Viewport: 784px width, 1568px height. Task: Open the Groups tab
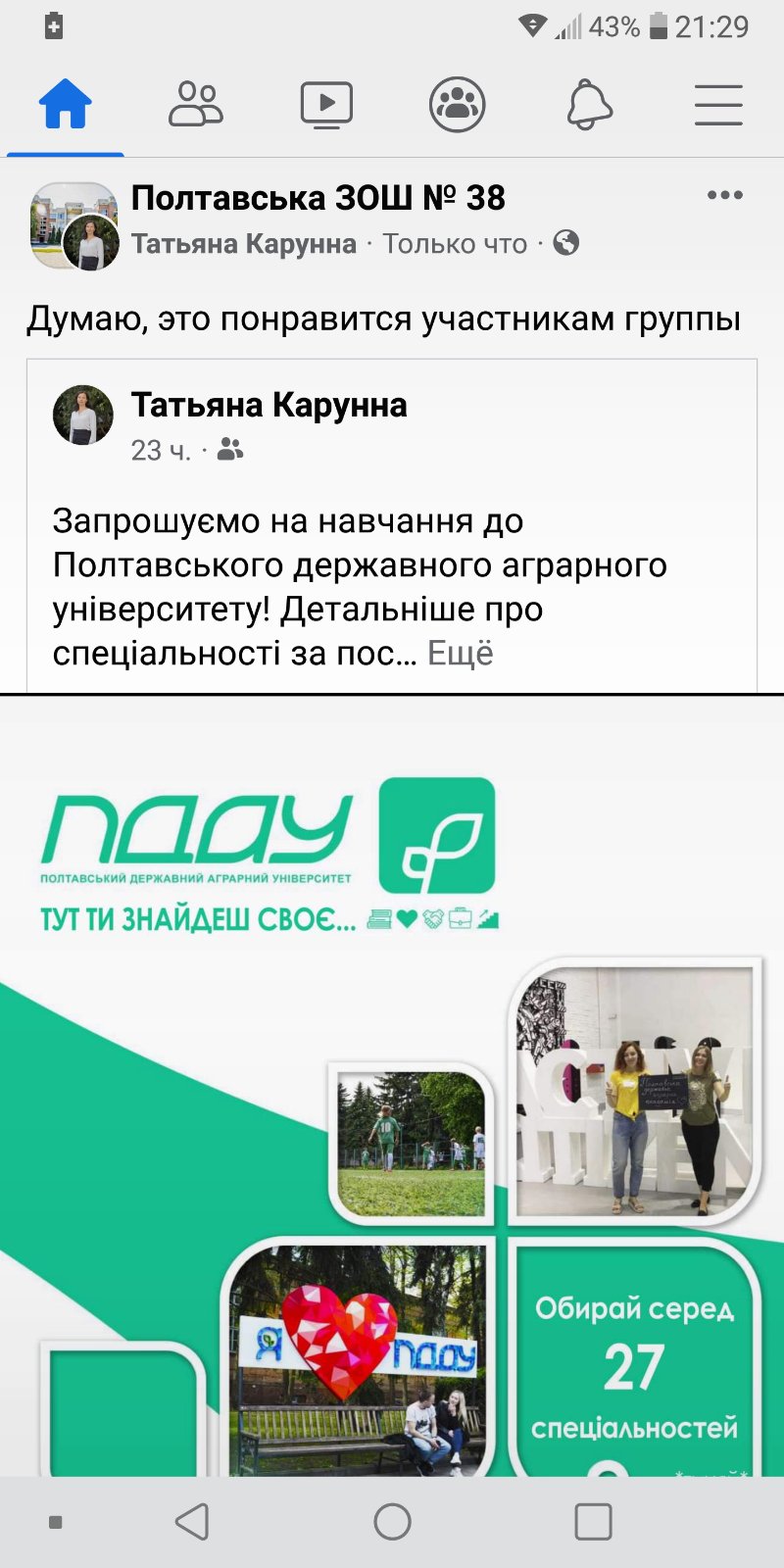tap(458, 104)
